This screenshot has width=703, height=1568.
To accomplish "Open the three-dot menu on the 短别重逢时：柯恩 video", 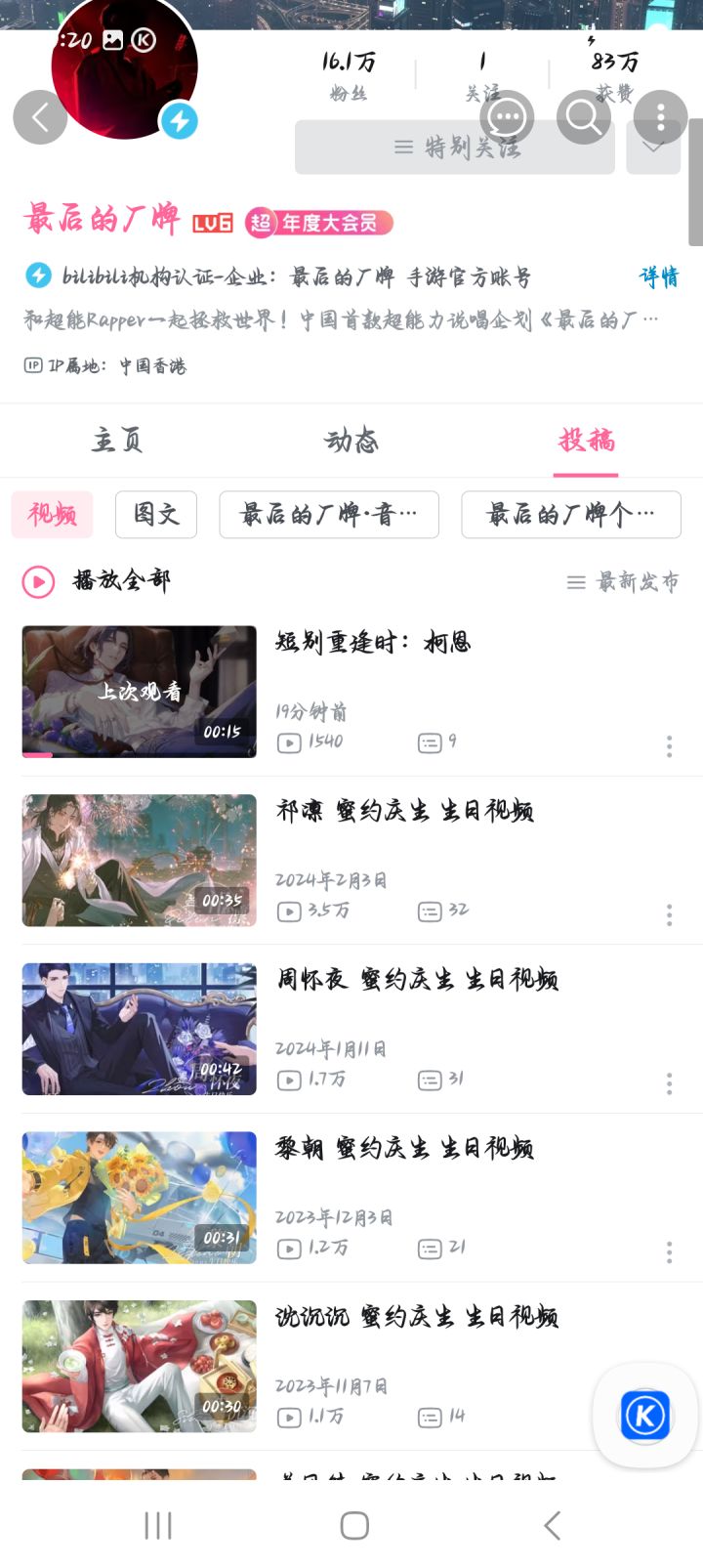I will [669, 746].
